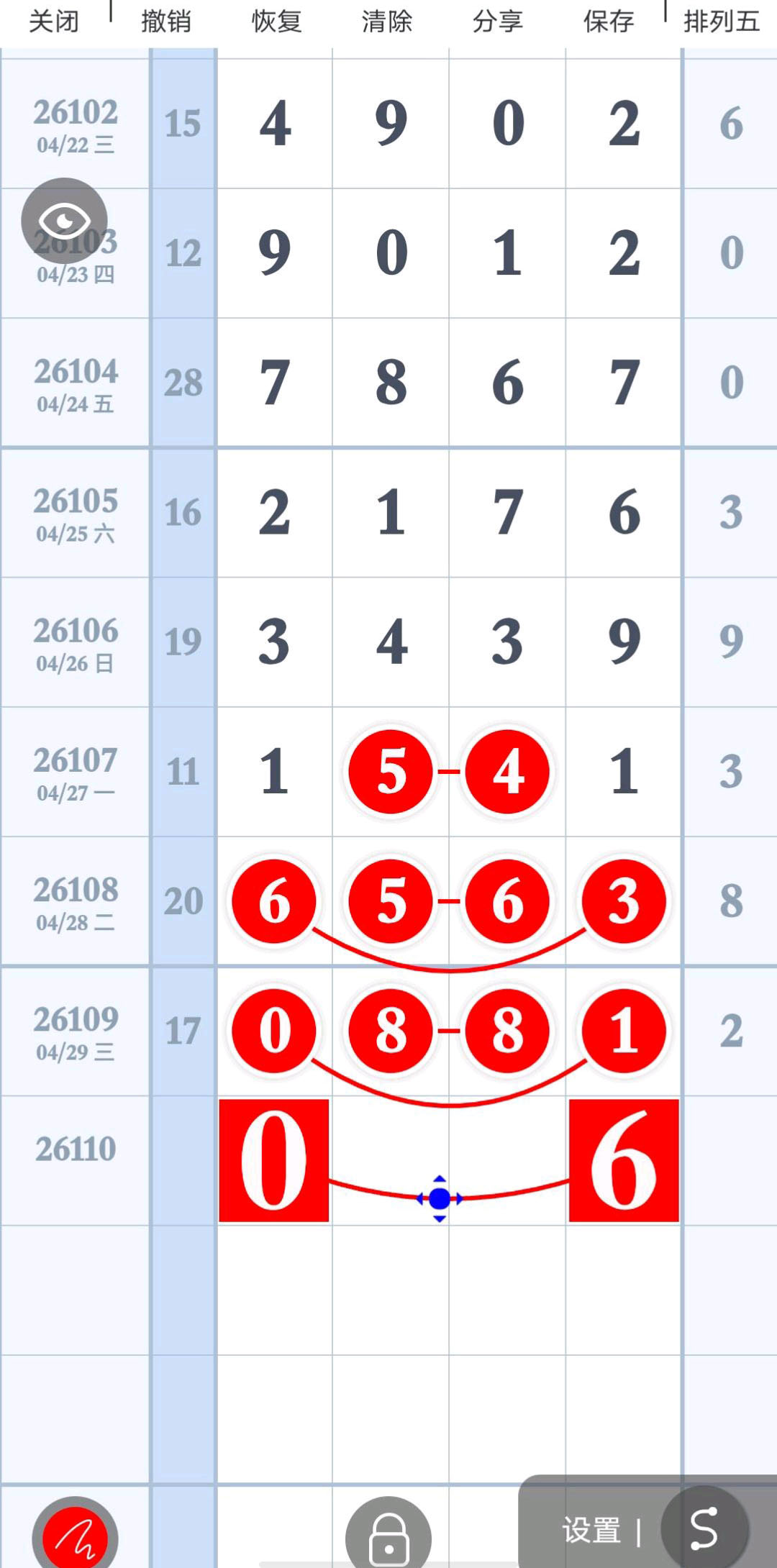Image resolution: width=777 pixels, height=1568 pixels.
Task: Redo the mark with 恢复
Action: 277,21
